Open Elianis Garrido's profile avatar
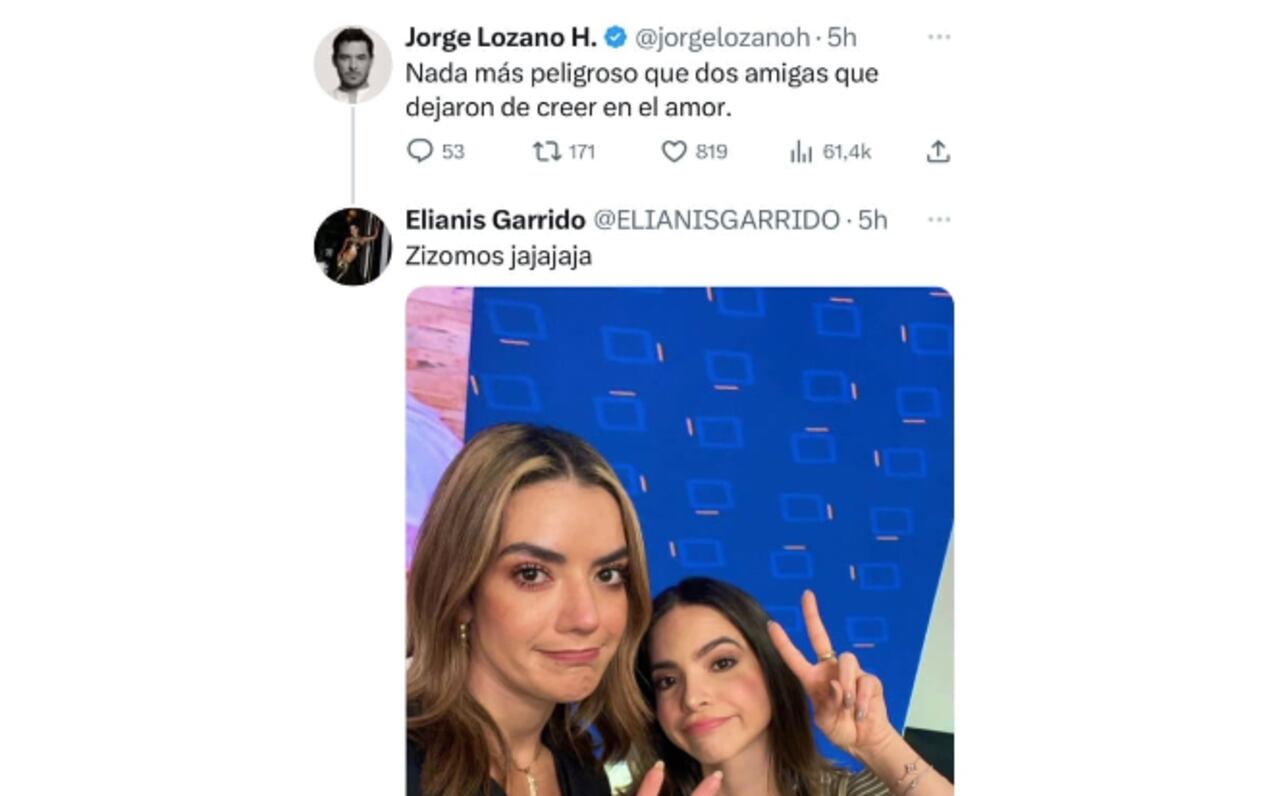Screen dimensions: 1280x796 (352, 247)
